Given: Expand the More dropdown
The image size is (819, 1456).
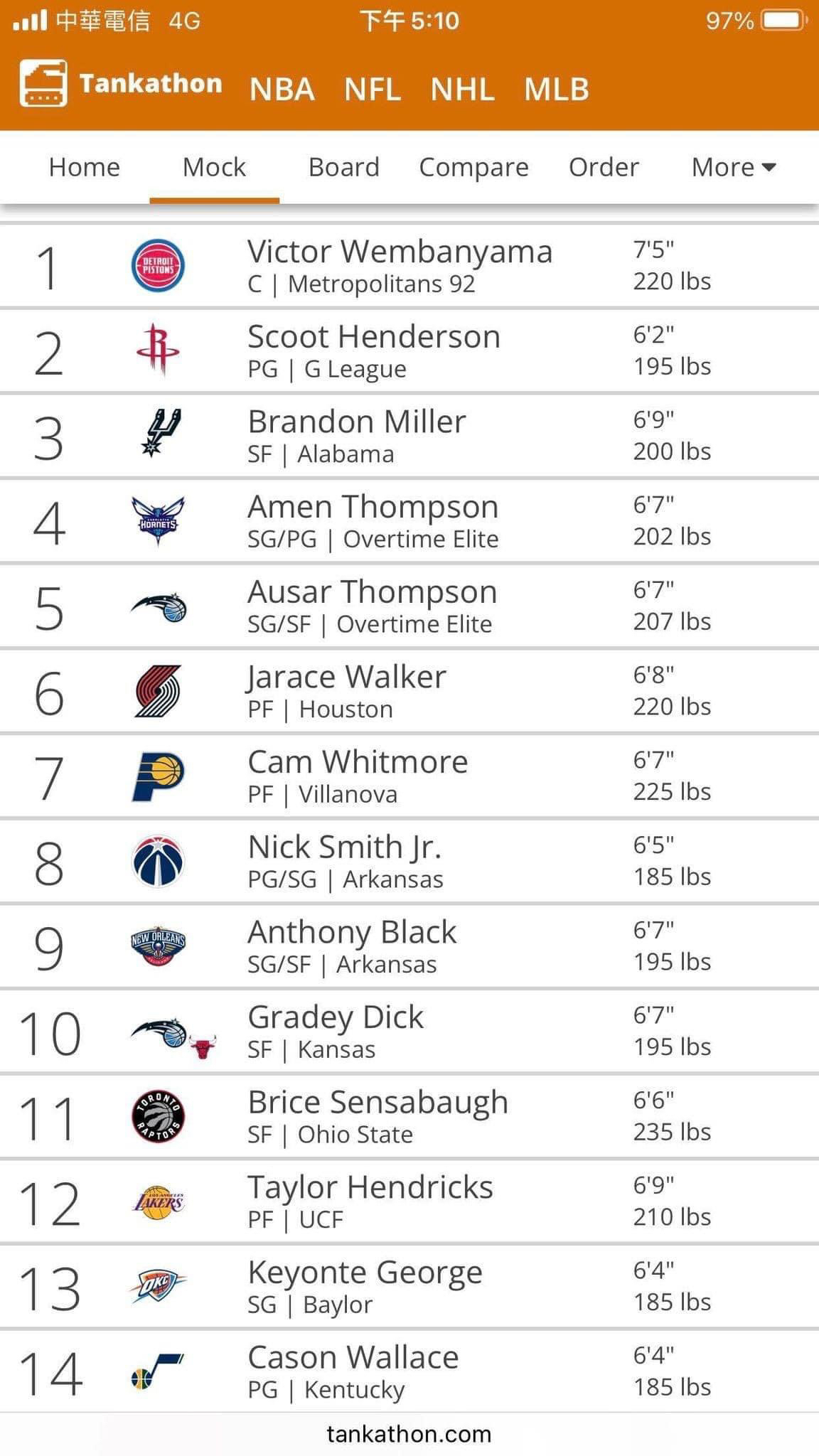Looking at the screenshot, I should (x=734, y=167).
